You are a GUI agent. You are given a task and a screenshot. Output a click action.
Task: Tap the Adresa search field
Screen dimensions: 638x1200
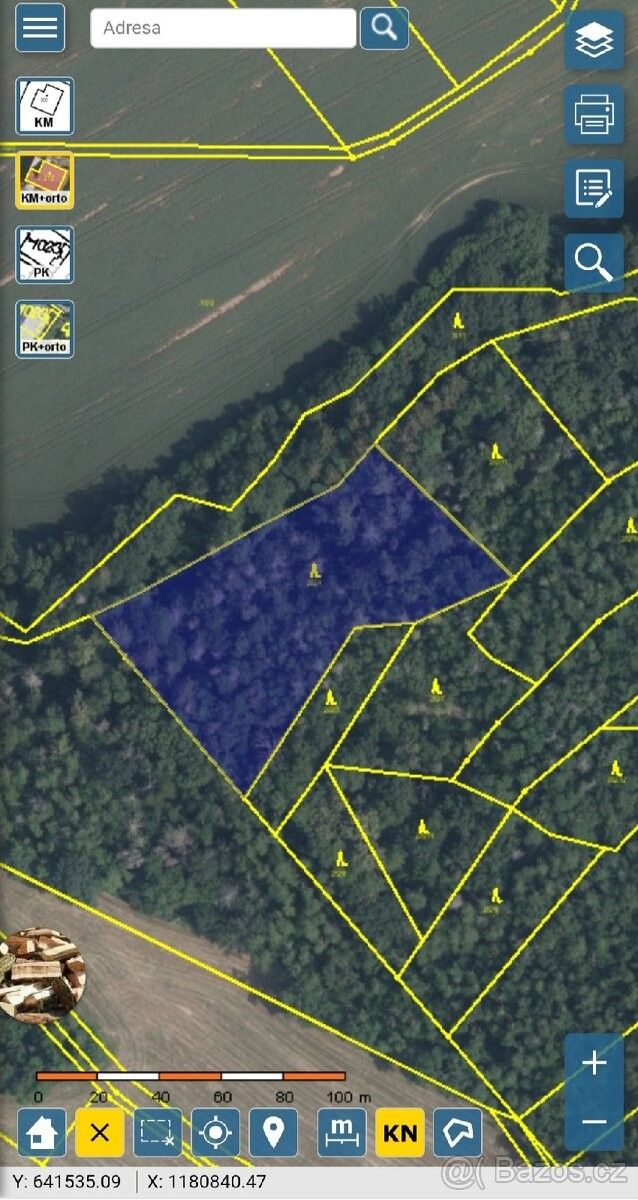point(223,28)
